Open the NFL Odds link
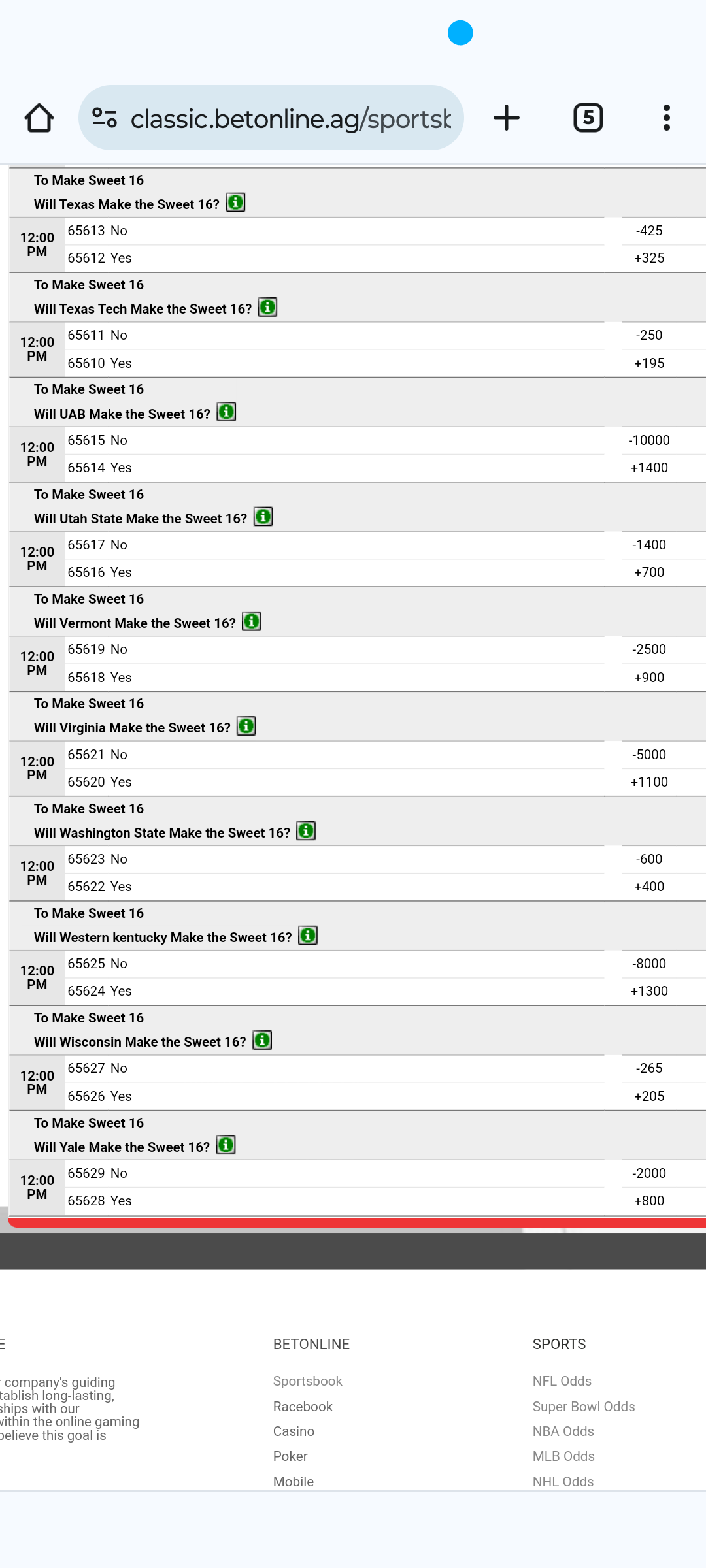The image size is (706, 1568). [x=562, y=1381]
